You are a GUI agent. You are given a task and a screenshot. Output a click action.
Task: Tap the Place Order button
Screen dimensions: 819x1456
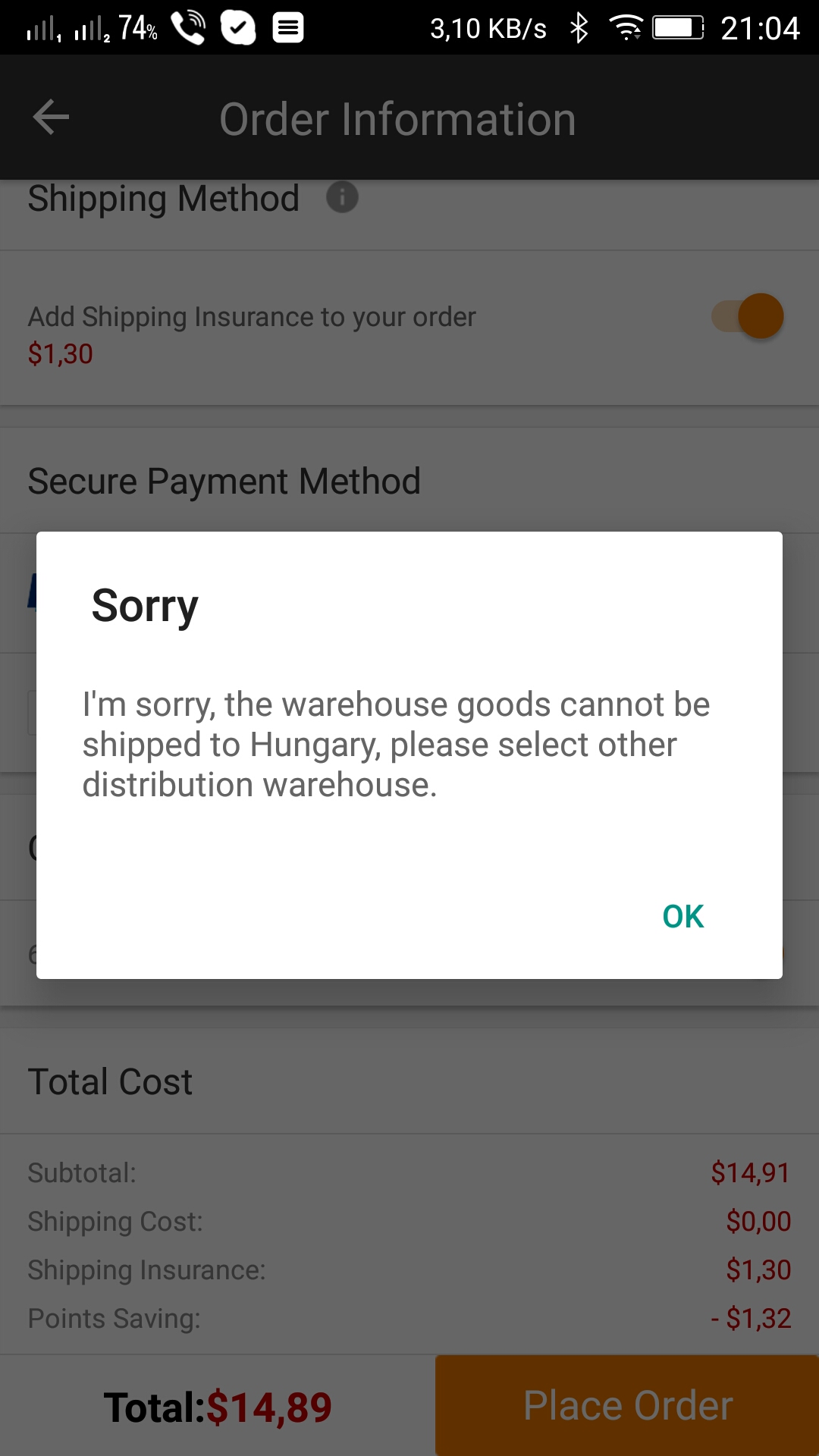627,1405
